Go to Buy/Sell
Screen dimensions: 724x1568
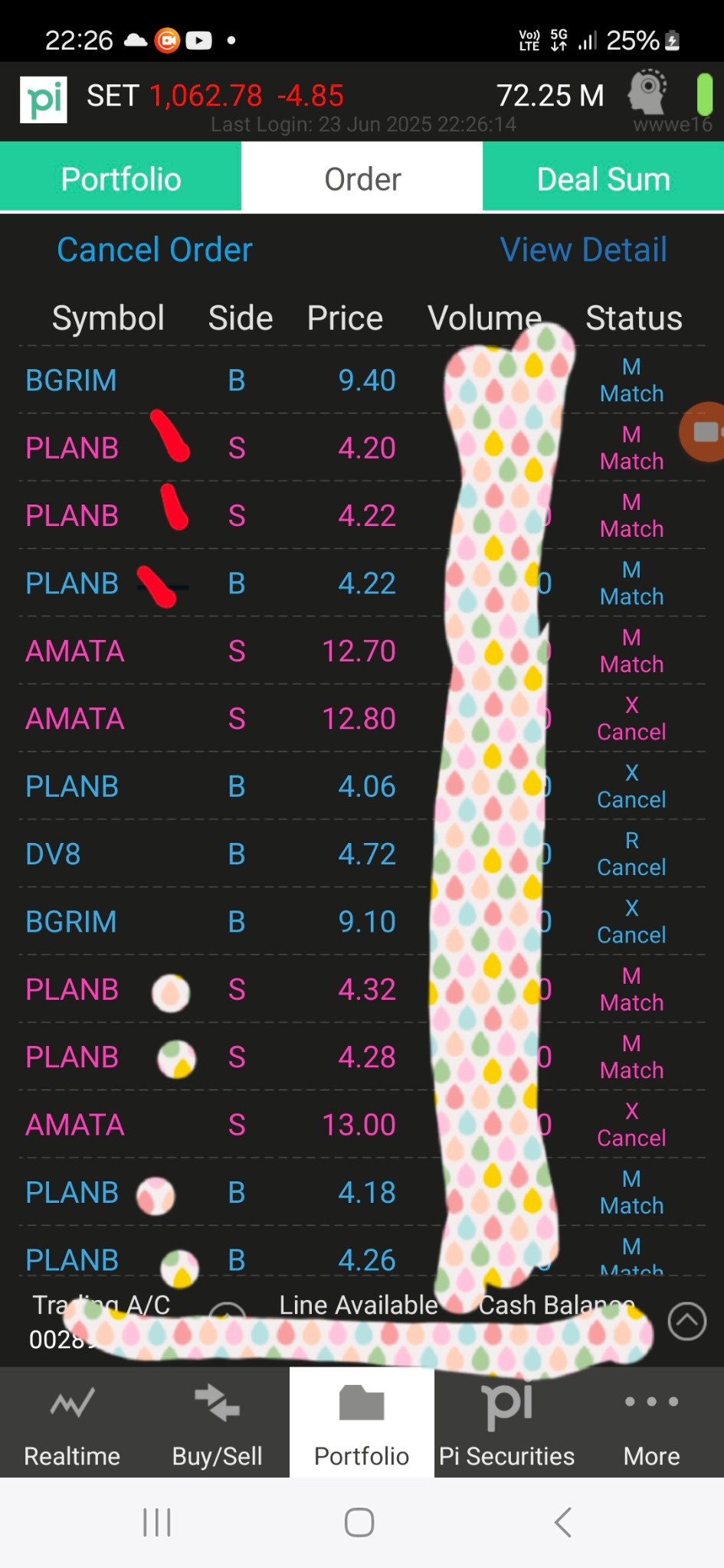click(x=217, y=1424)
